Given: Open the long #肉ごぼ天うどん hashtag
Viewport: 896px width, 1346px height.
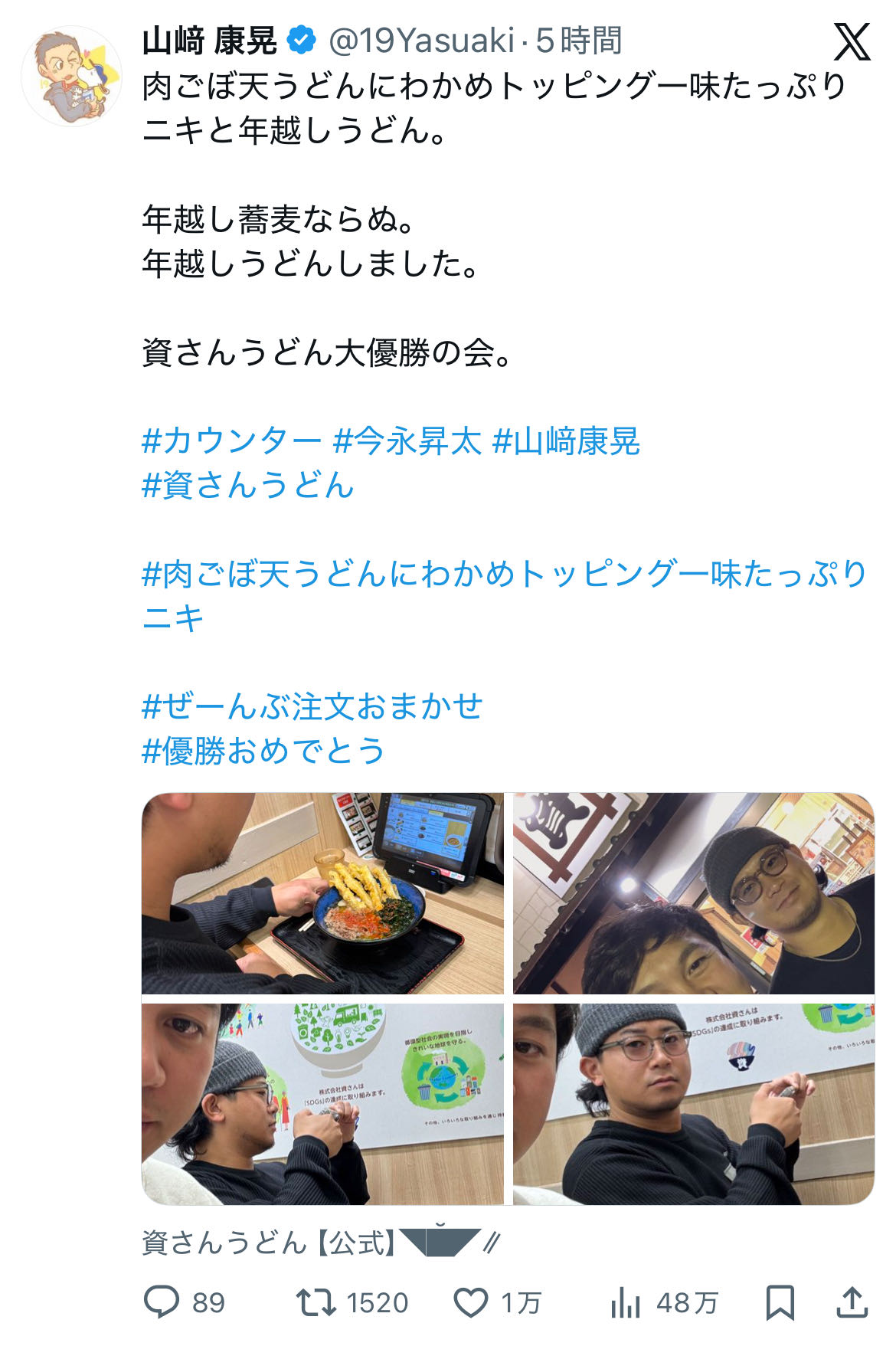Looking at the screenshot, I should tap(504, 575).
